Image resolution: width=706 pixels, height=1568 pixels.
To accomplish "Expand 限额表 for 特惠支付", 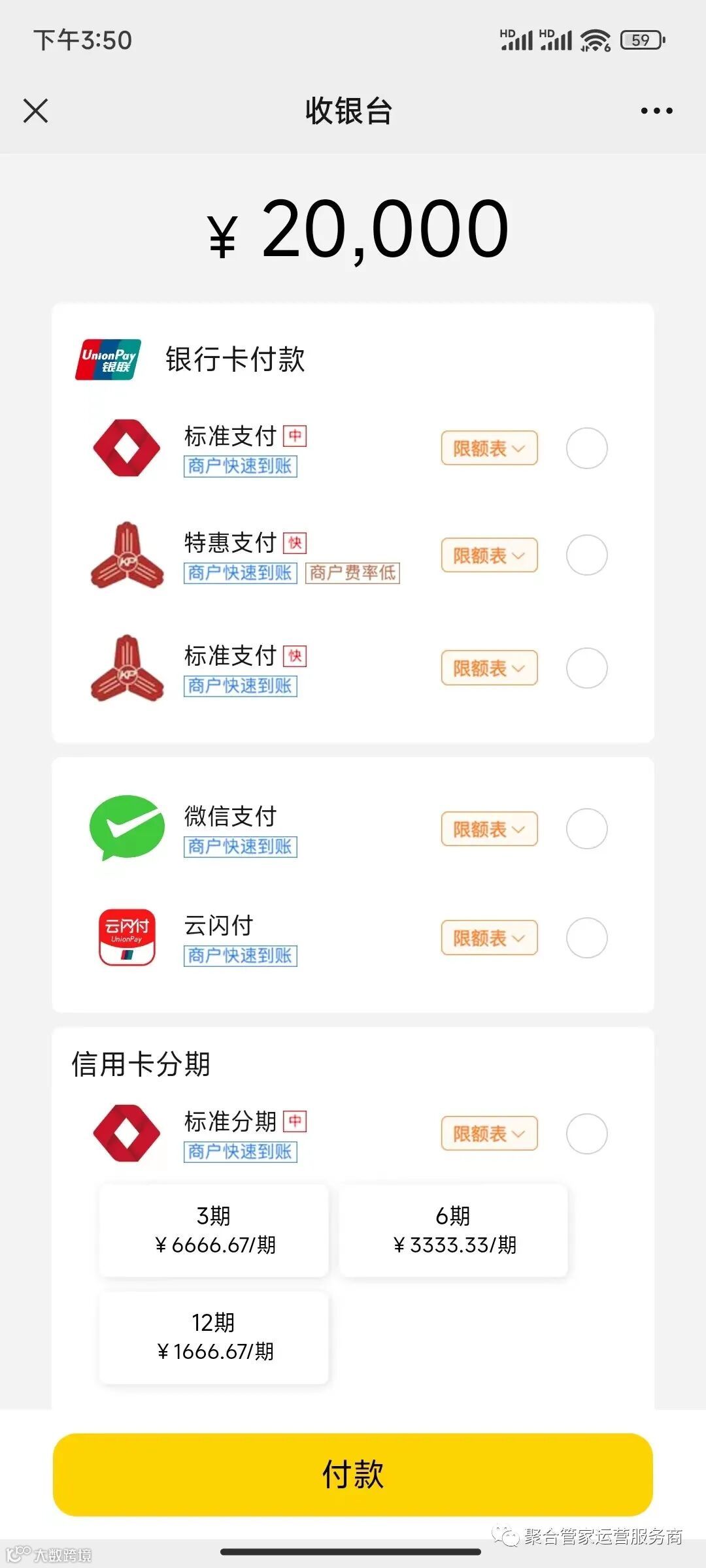I will point(489,555).
